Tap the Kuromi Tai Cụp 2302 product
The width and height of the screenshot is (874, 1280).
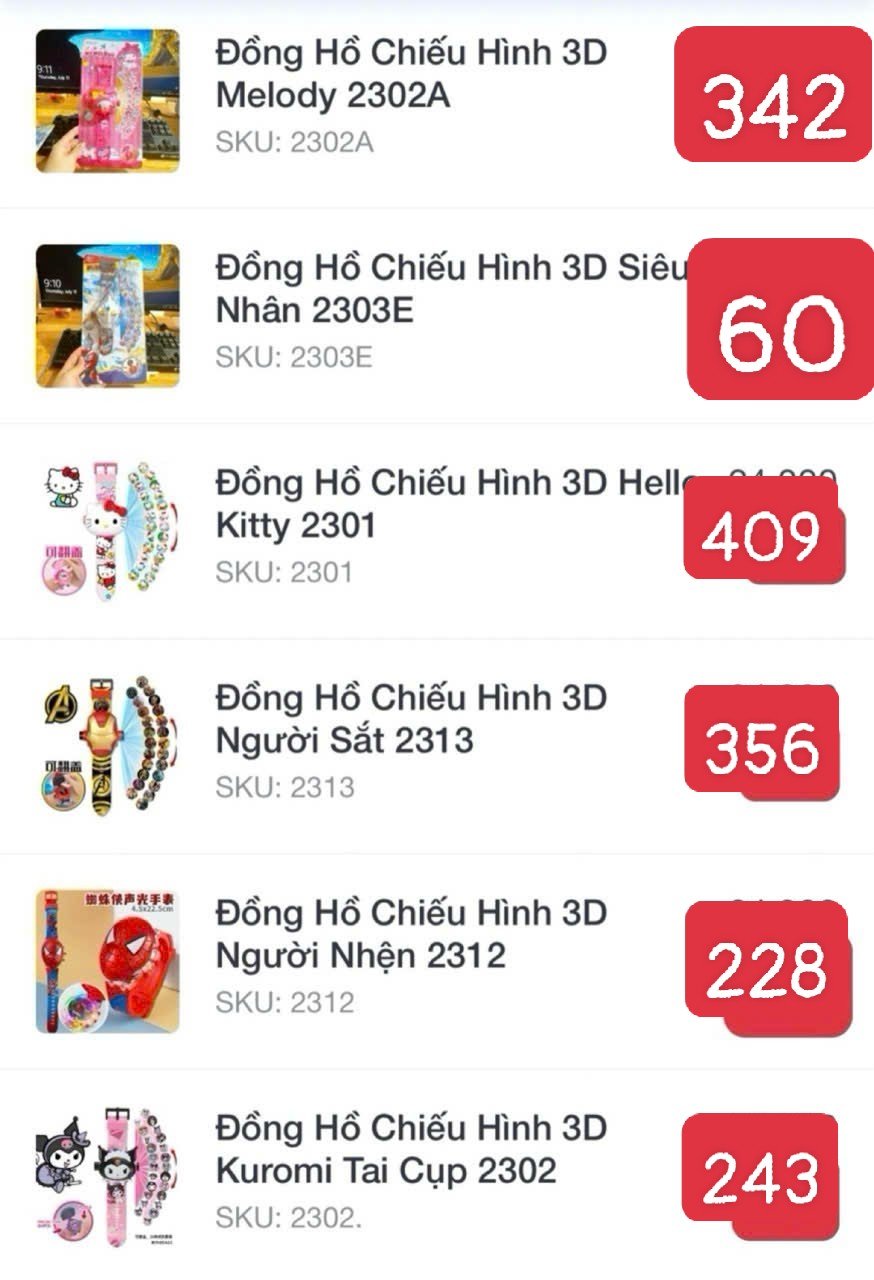pyautogui.click(x=410, y=1149)
